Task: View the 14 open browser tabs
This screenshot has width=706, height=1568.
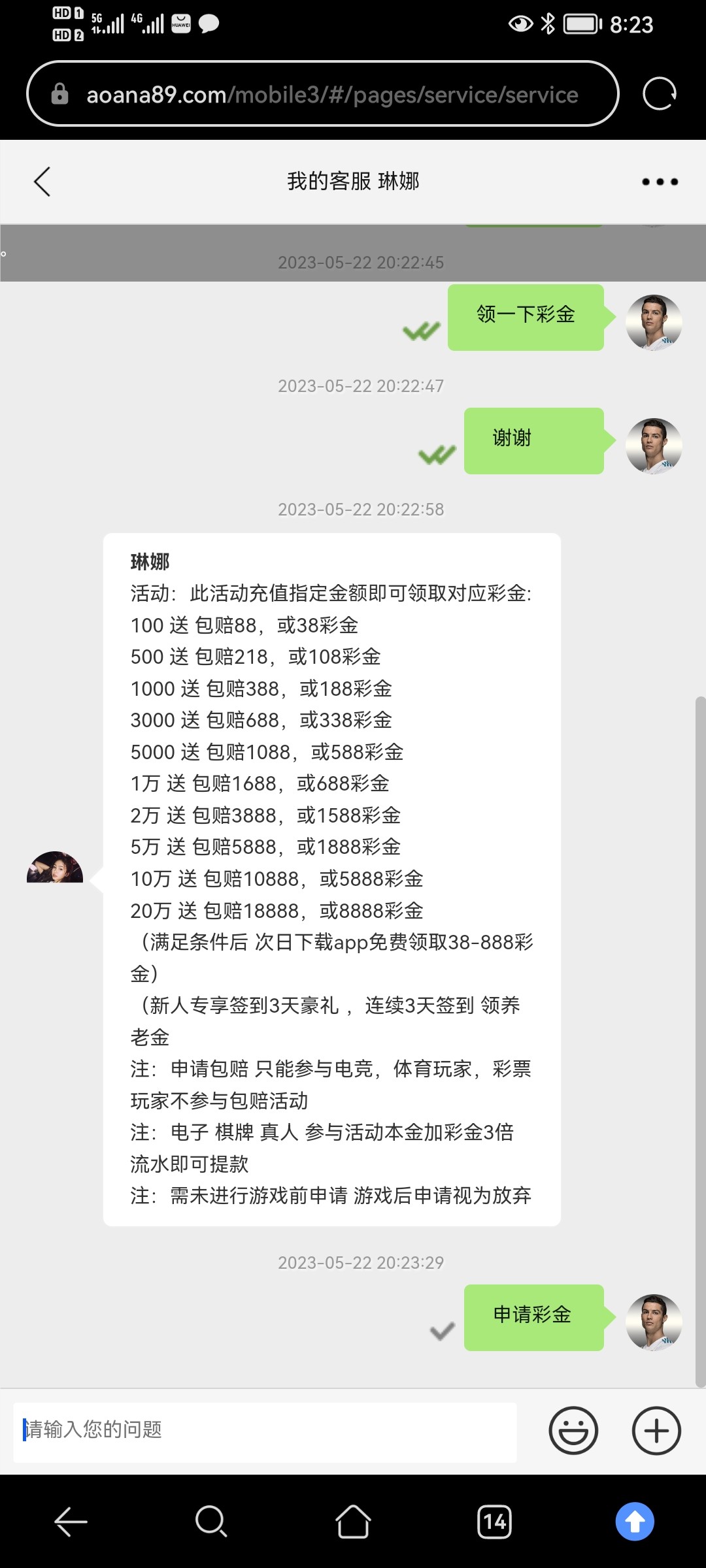Action: [494, 1522]
